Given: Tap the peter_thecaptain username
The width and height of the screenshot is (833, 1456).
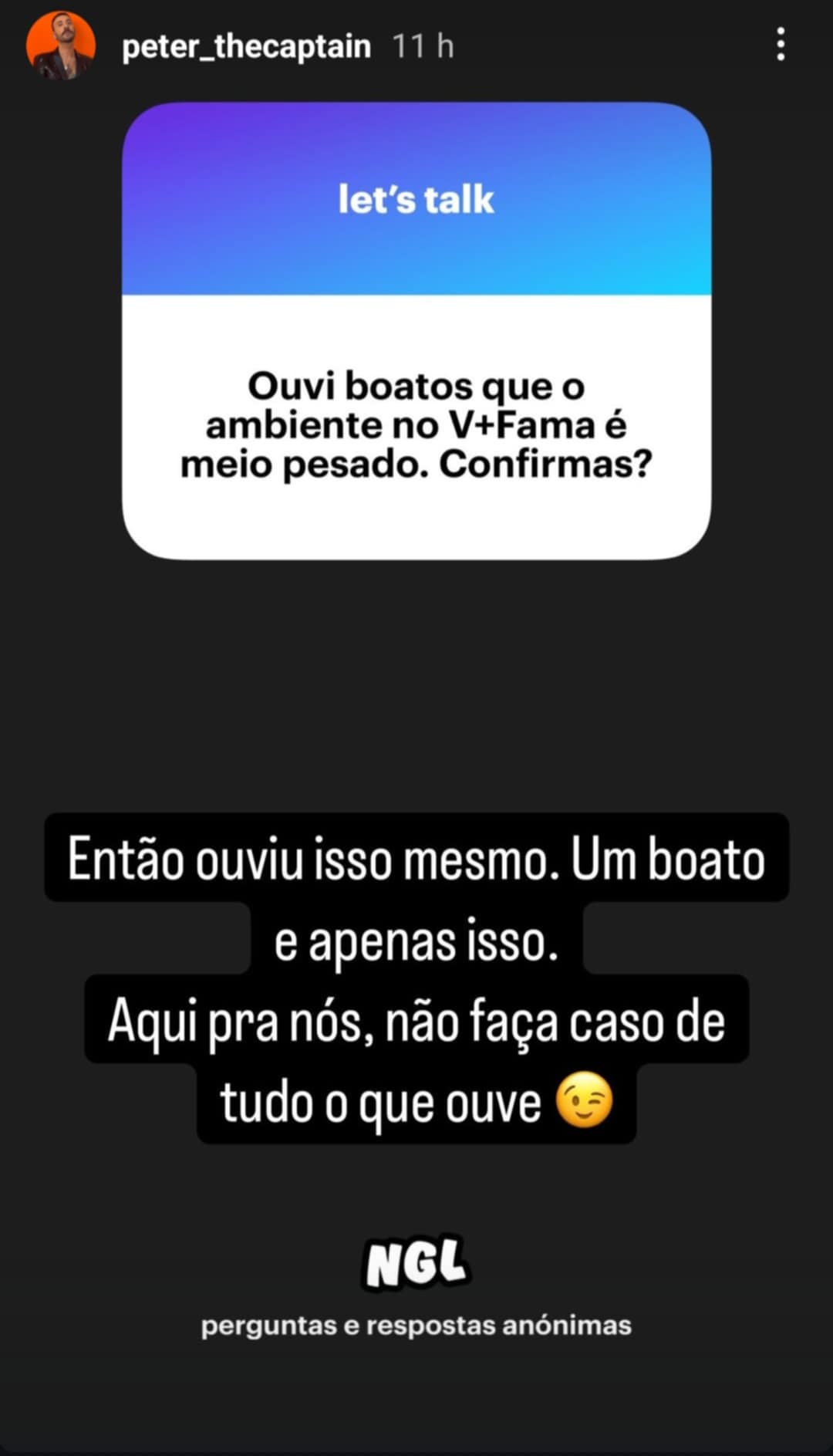Looking at the screenshot, I should 246,46.
